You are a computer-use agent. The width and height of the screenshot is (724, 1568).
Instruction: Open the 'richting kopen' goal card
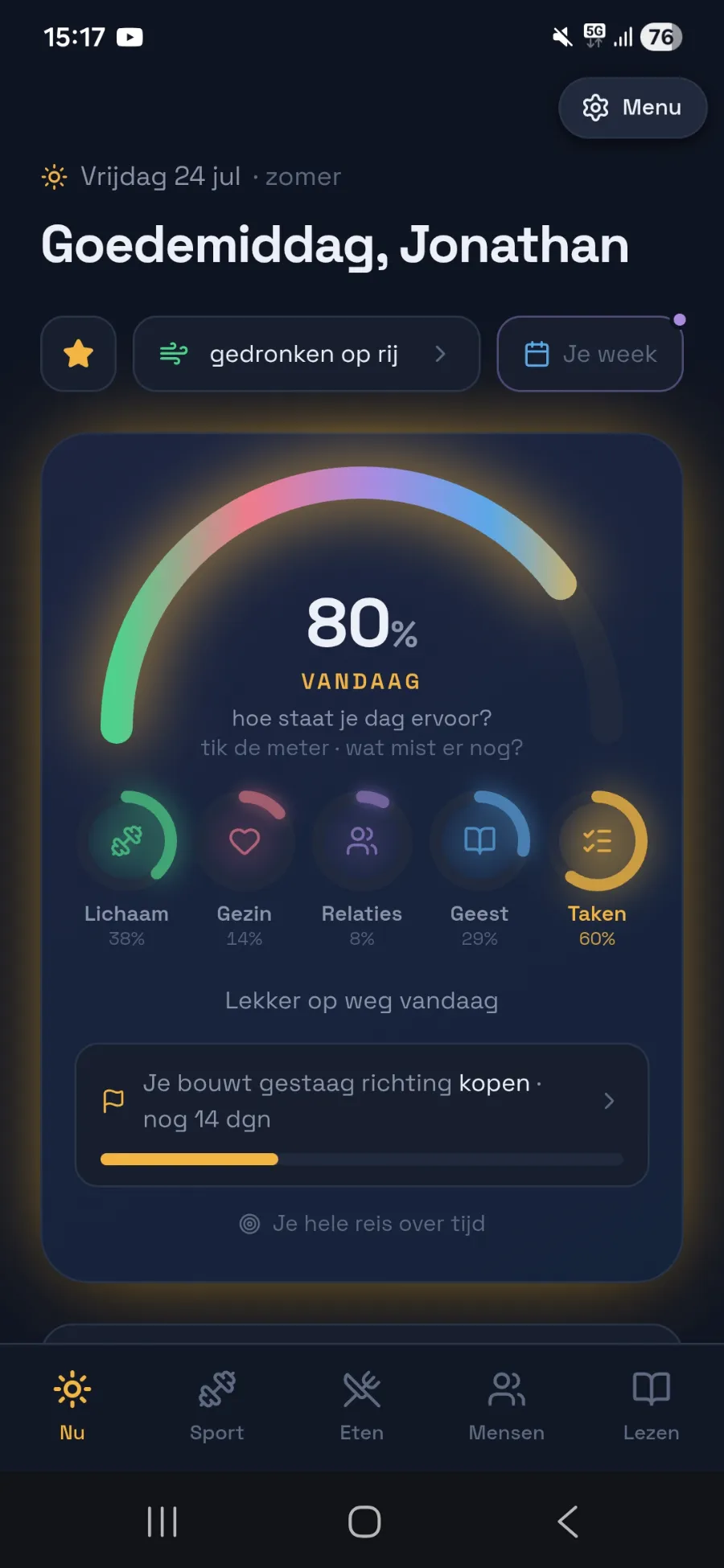click(x=362, y=1114)
